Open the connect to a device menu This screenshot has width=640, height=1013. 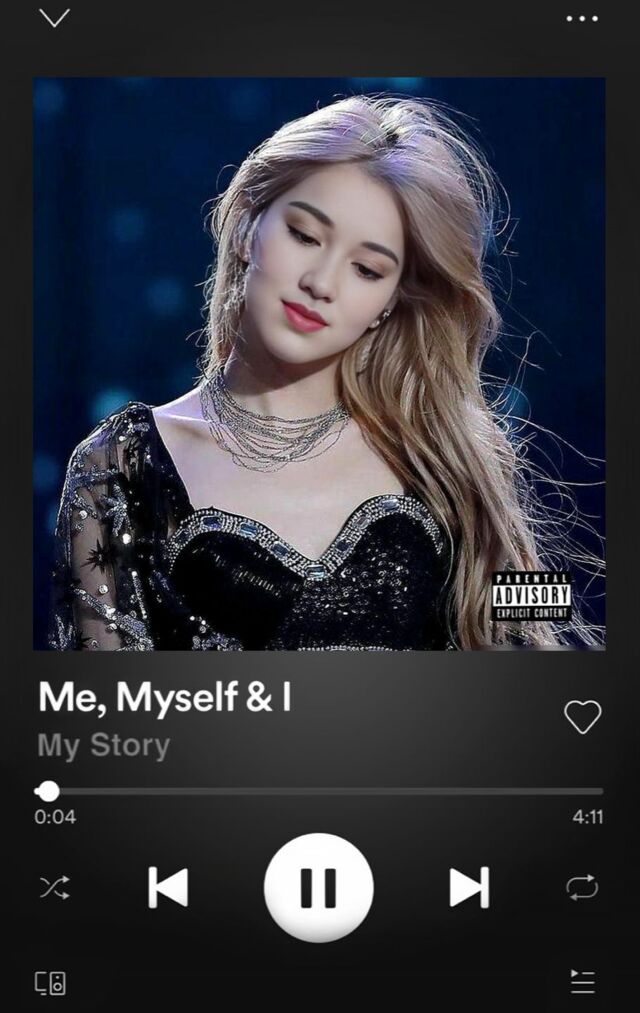[51, 983]
